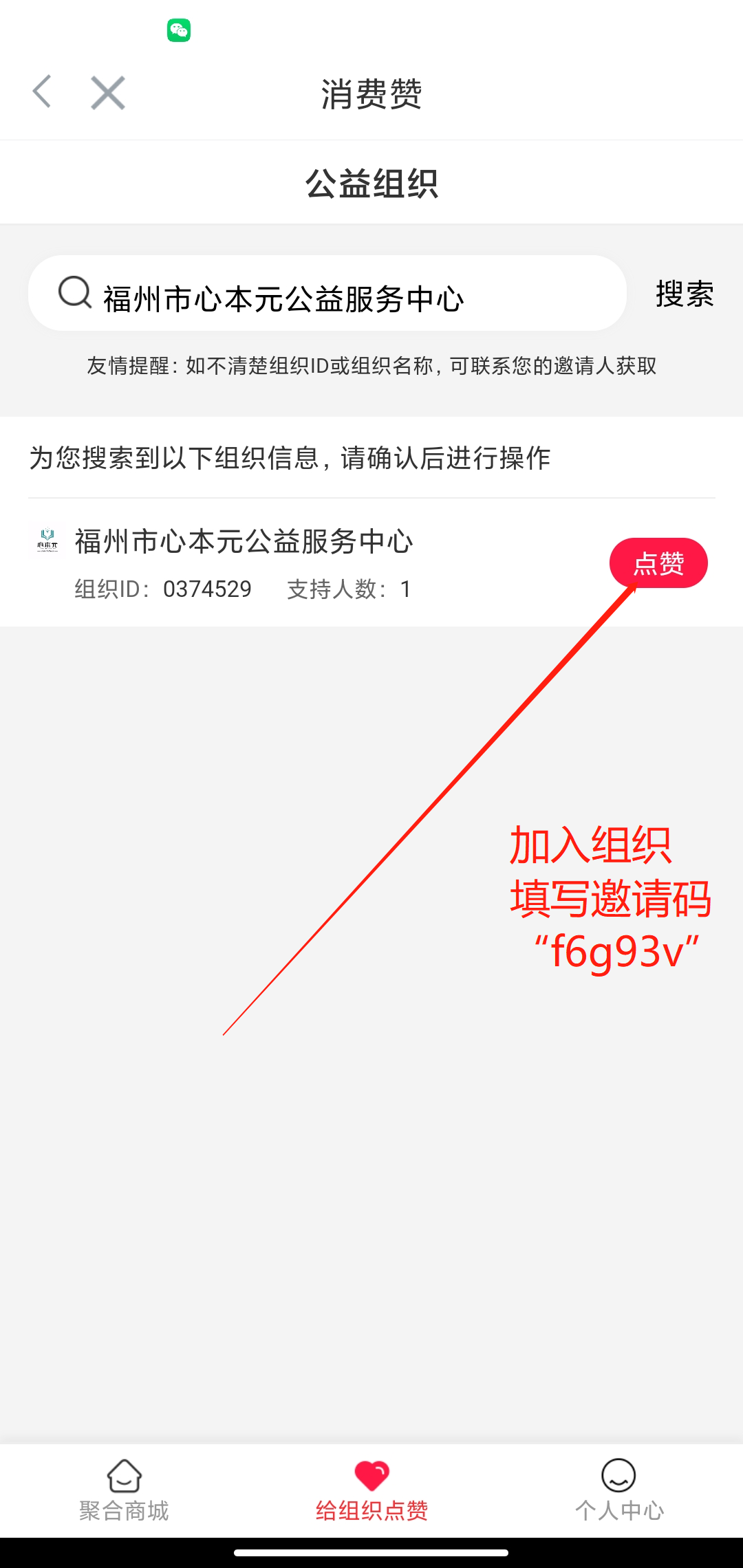Open the 福州市心本元公益服务中心 result
This screenshot has width=743, height=1568.
(x=244, y=542)
